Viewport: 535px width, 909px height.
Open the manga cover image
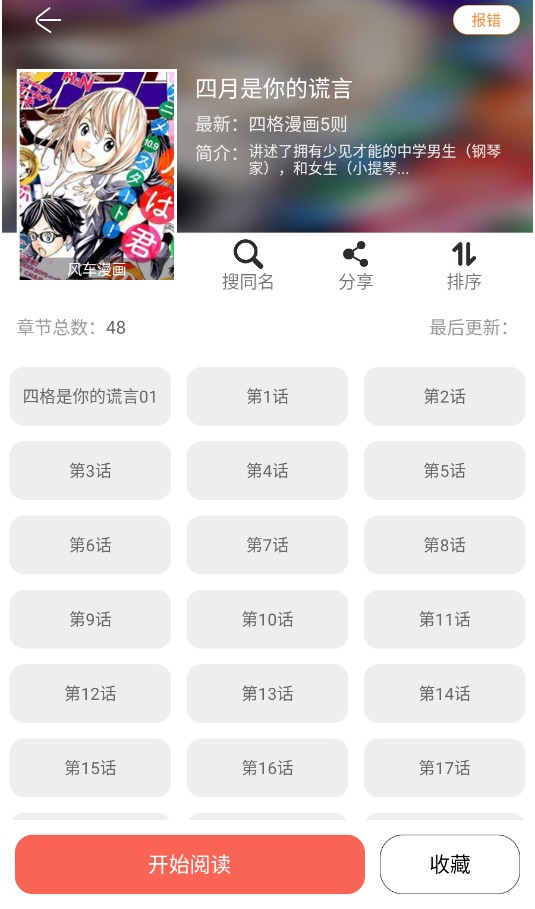click(x=97, y=174)
